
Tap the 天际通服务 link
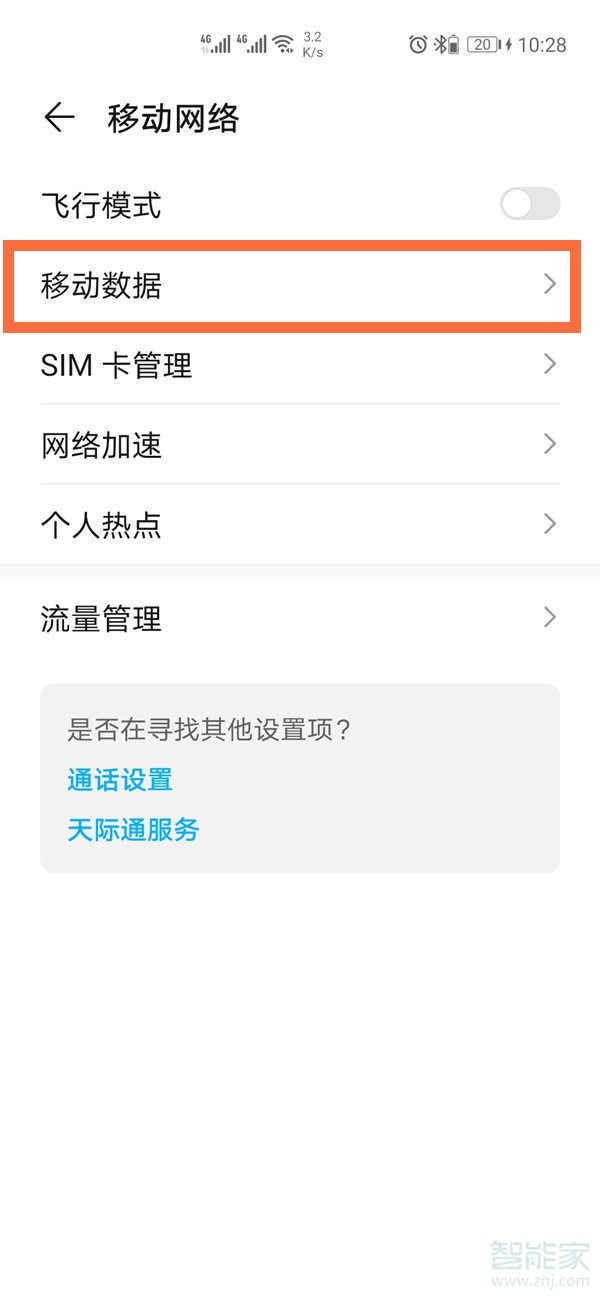[x=133, y=829]
